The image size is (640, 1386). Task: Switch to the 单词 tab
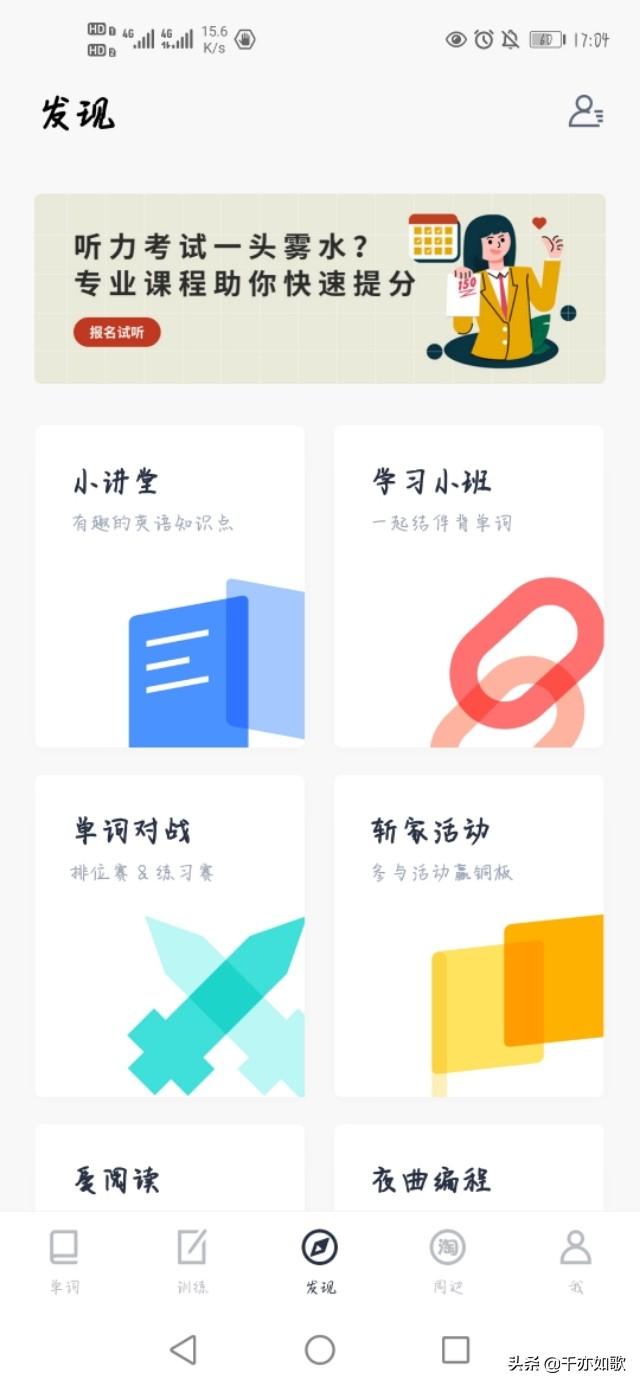point(65,1261)
